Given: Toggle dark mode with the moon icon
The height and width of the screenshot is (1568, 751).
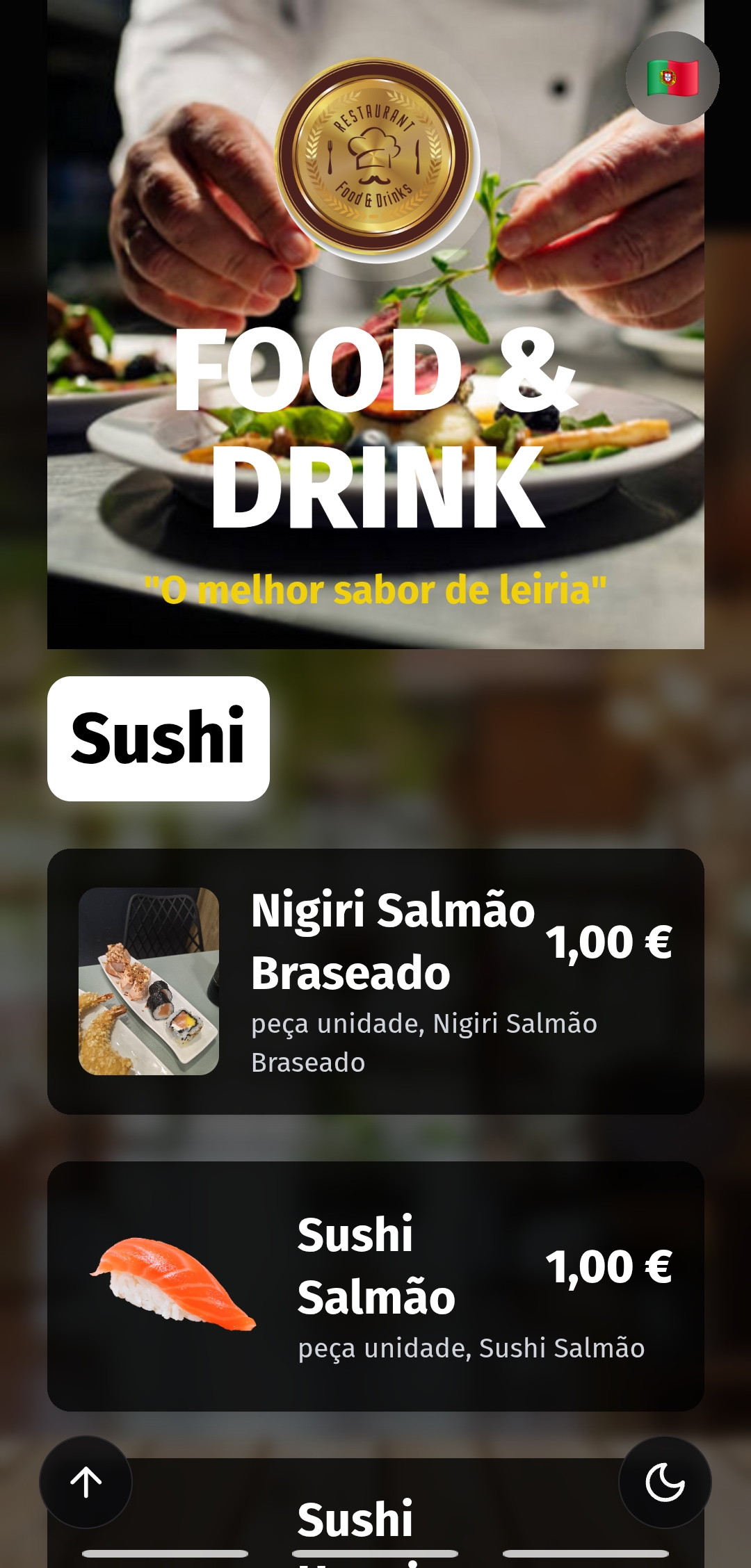Looking at the screenshot, I should coord(665,1482).
